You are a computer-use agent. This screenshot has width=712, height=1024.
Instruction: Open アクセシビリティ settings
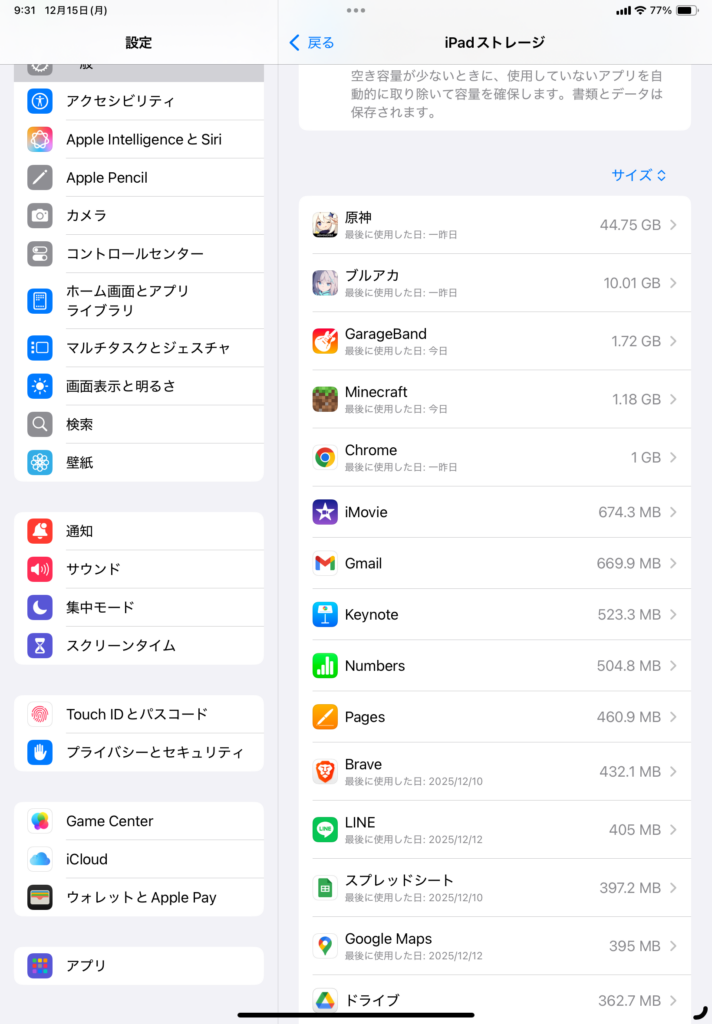(139, 101)
